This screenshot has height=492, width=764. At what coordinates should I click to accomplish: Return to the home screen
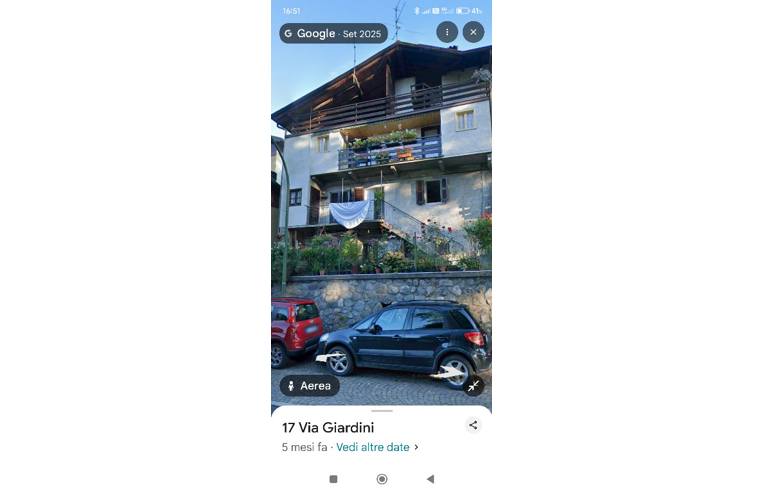(x=382, y=479)
